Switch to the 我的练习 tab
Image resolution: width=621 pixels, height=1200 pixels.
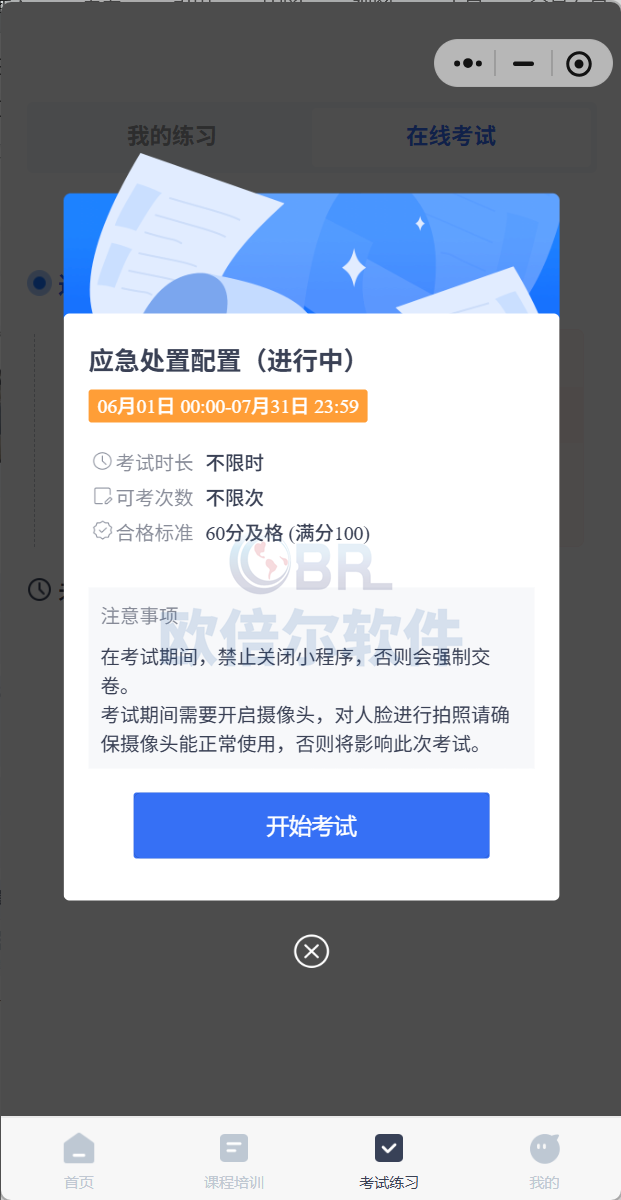tap(171, 136)
